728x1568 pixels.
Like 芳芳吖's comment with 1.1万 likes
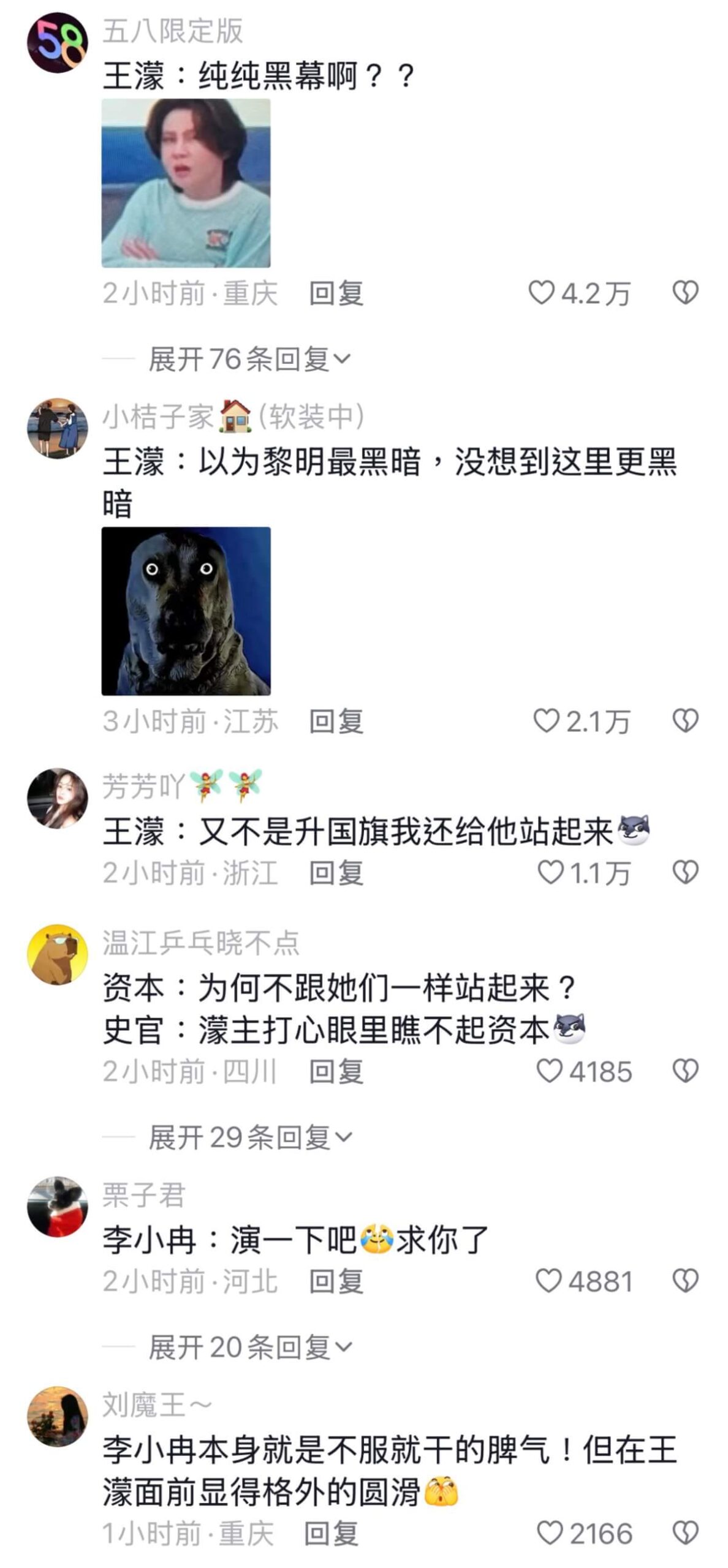(550, 872)
